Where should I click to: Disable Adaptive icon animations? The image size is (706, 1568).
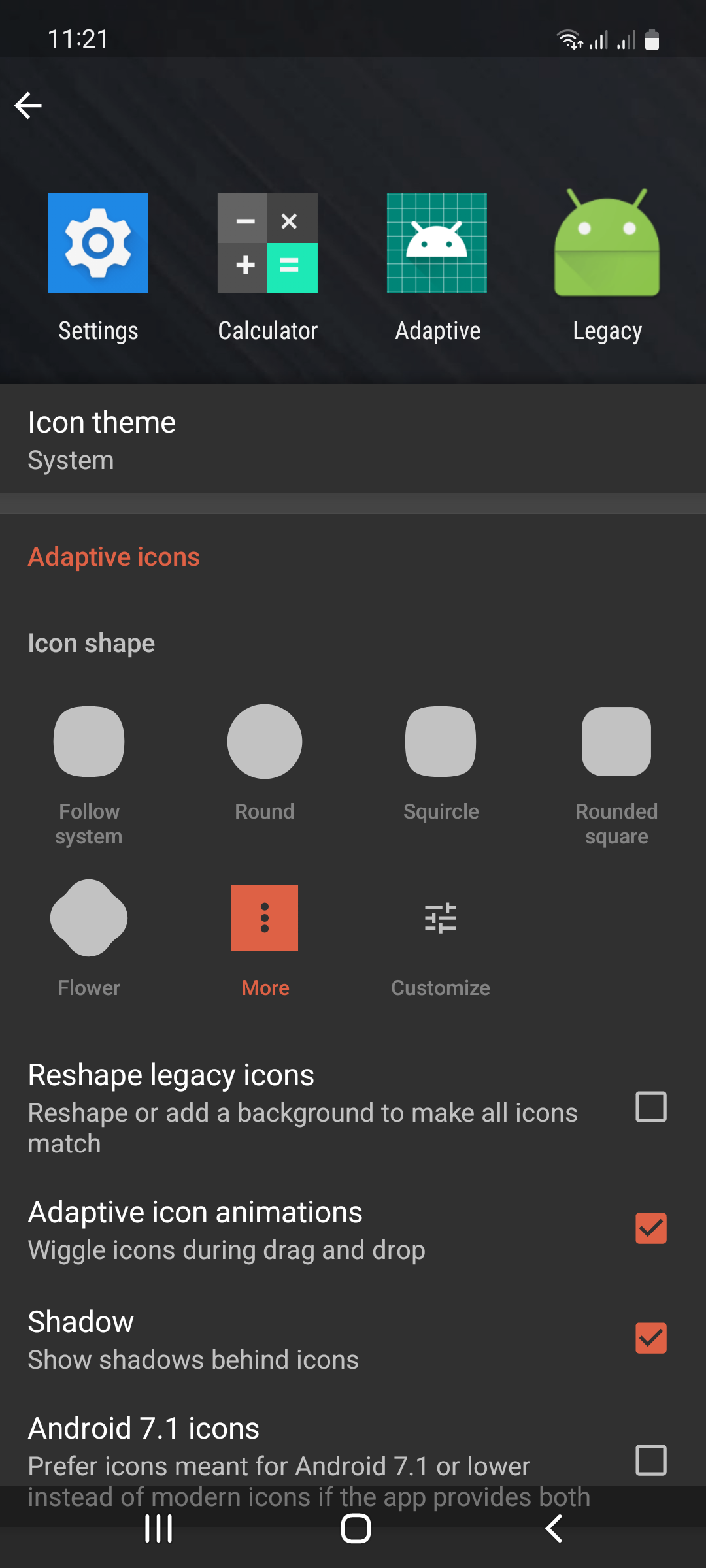tap(651, 1228)
